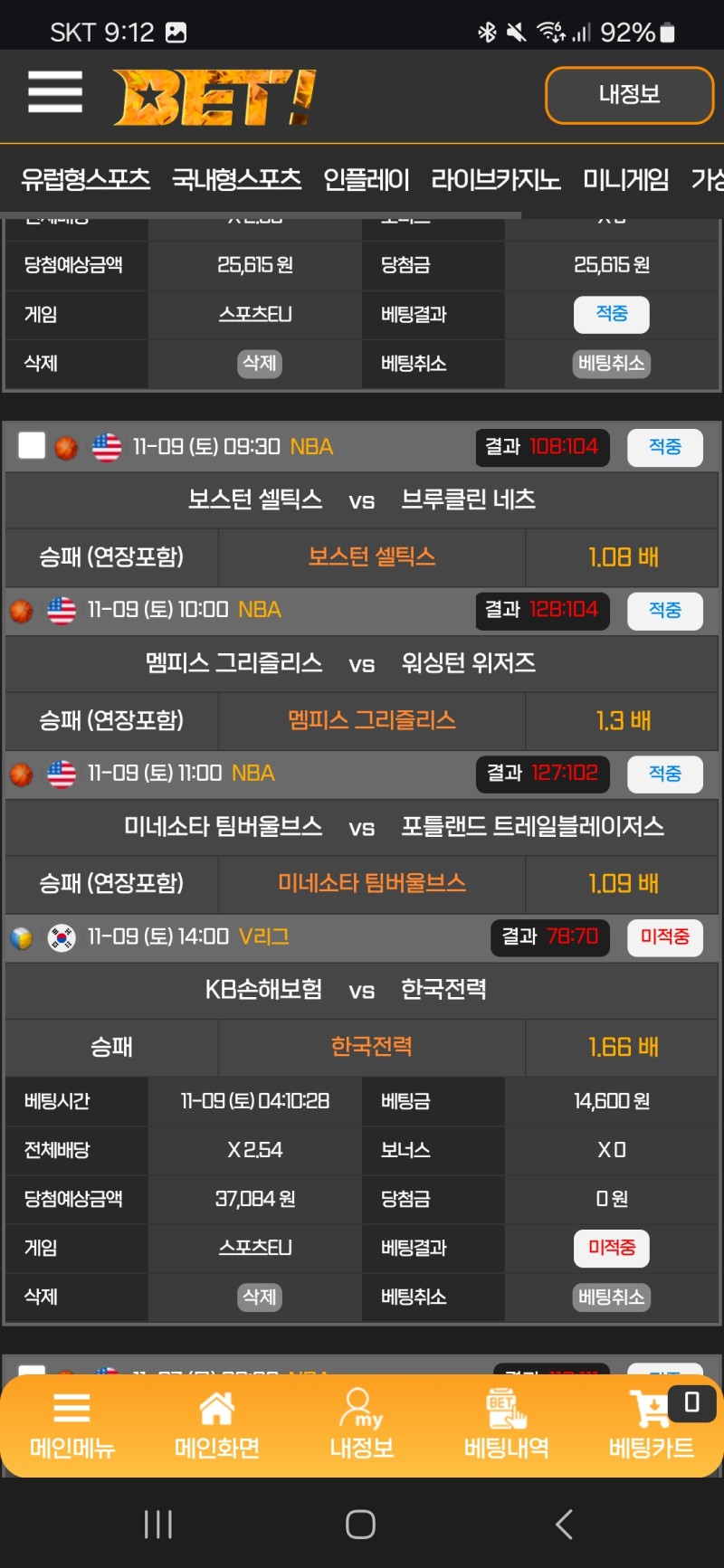
Task: Go to 메인화면 home
Action: [x=216, y=1424]
